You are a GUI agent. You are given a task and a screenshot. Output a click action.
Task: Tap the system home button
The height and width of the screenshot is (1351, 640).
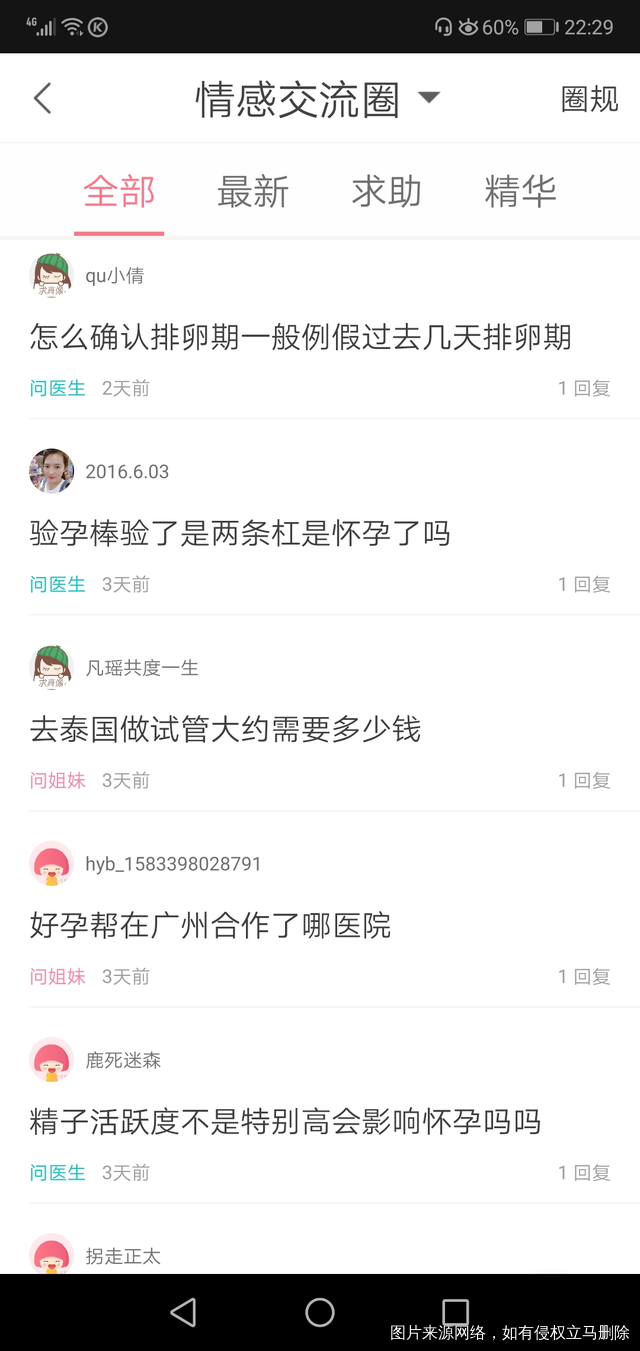point(320,1312)
